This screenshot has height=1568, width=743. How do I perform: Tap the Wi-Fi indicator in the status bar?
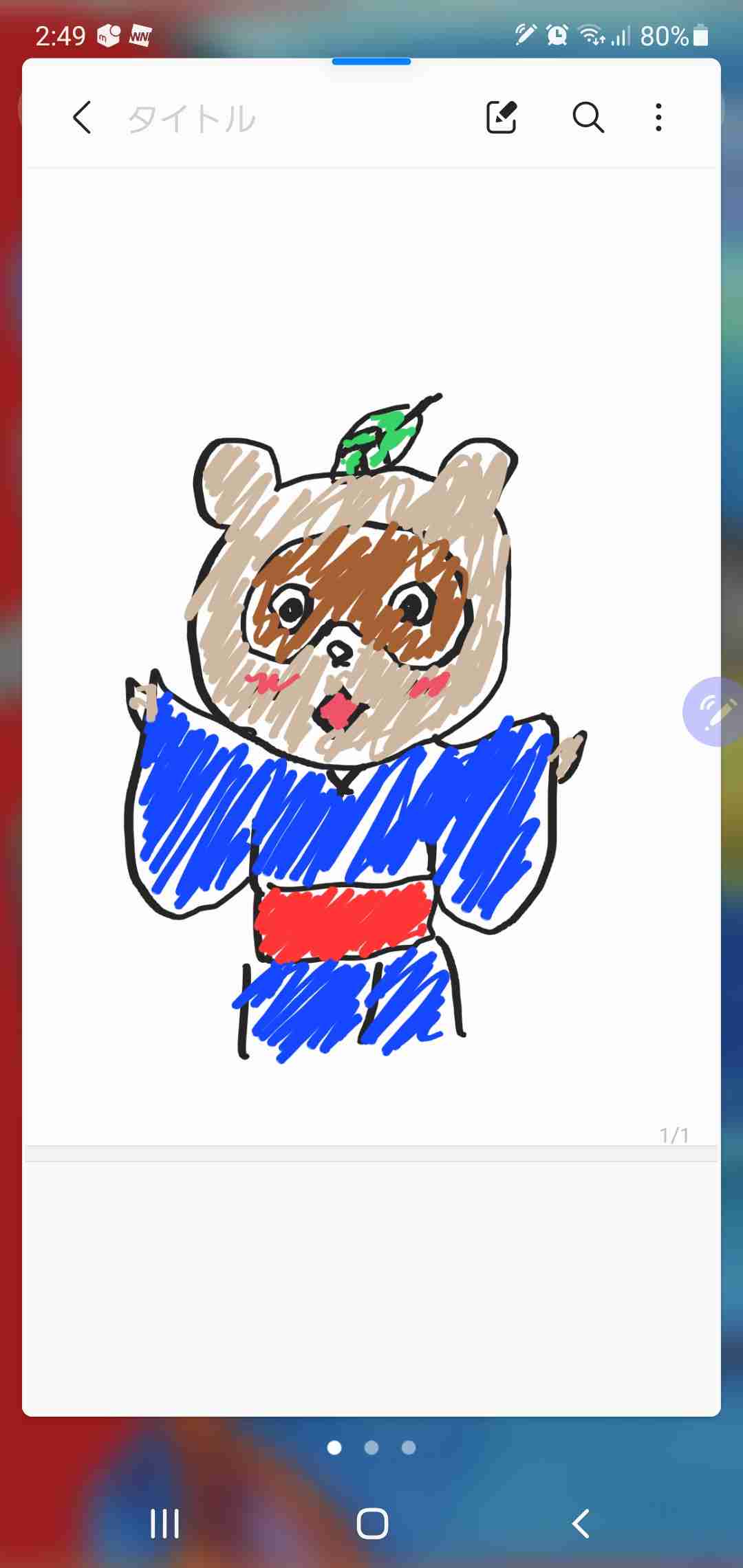(x=589, y=34)
